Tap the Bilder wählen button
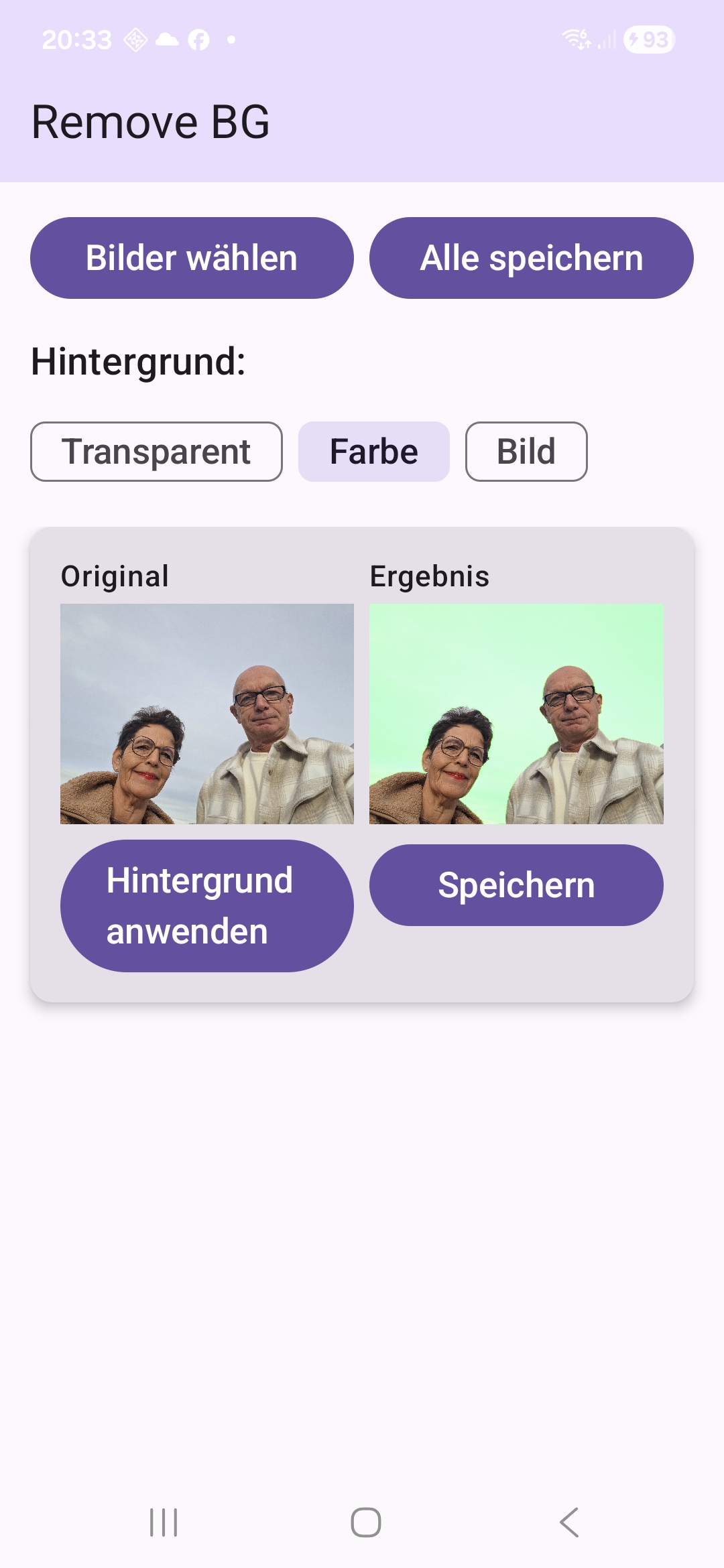This screenshot has width=724, height=1568. [192, 258]
